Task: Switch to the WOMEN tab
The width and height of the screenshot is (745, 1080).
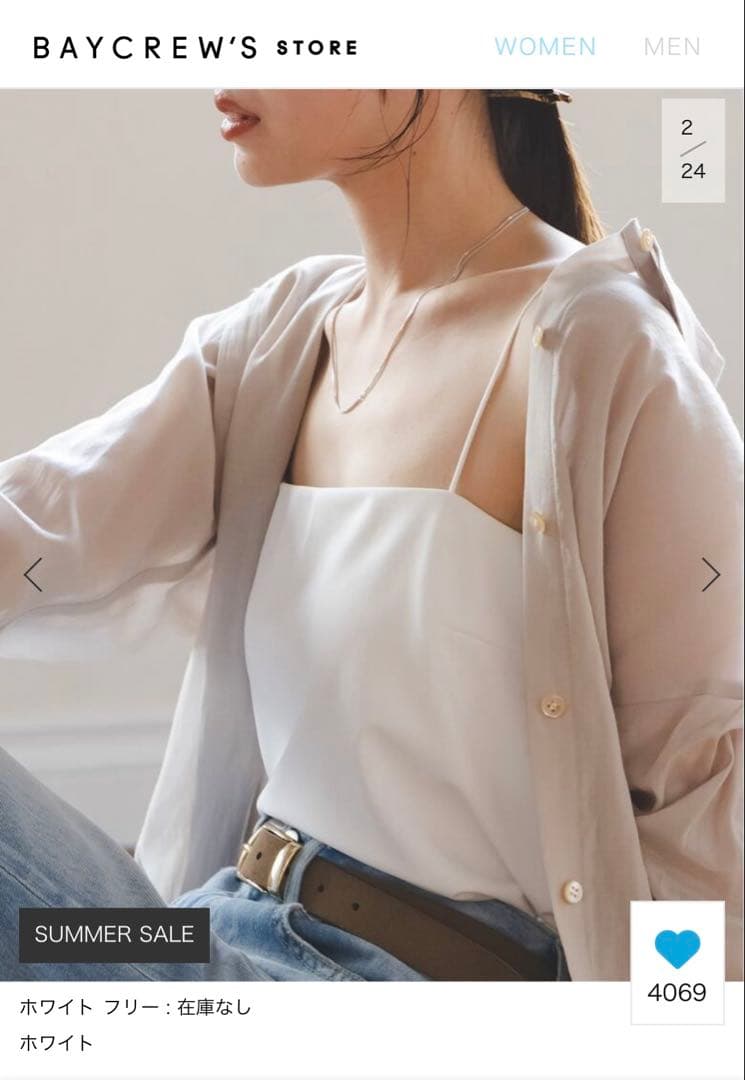Action: pos(544,47)
